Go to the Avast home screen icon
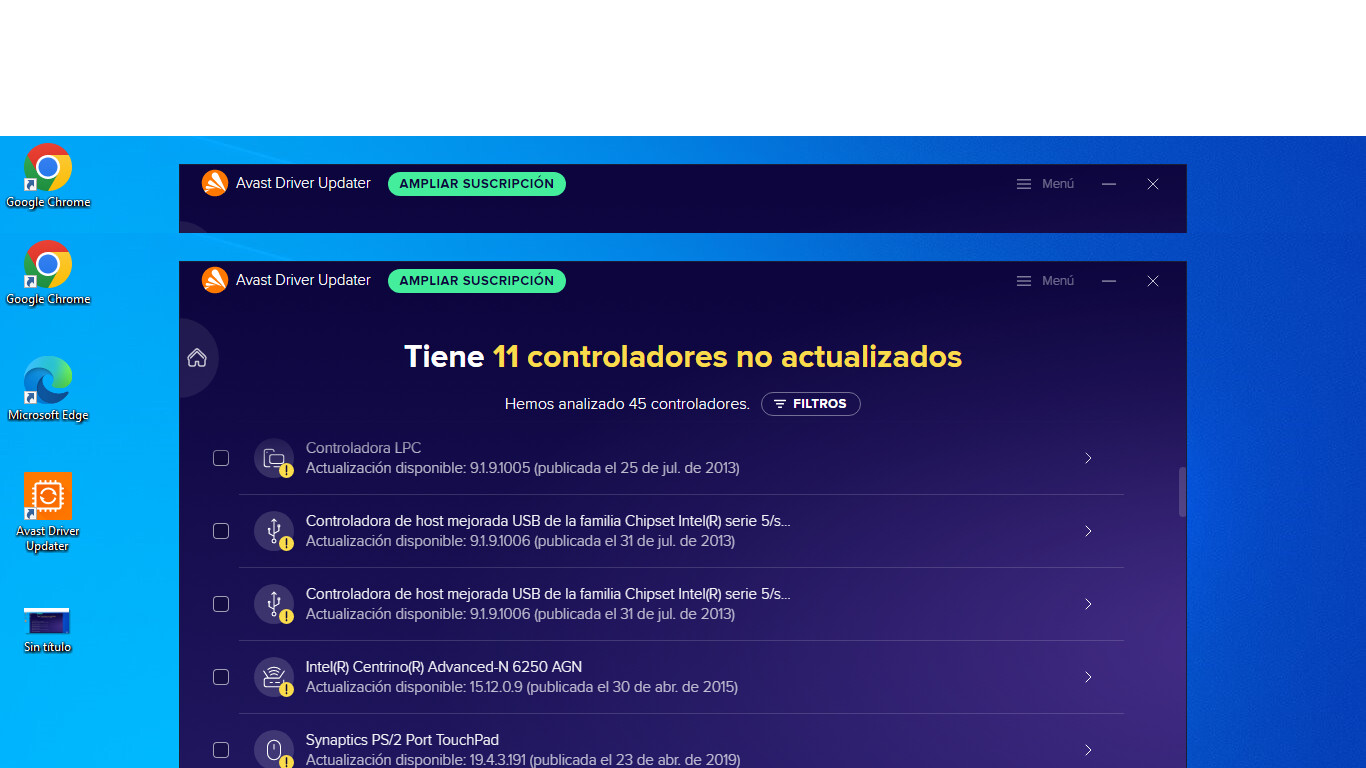The height and width of the screenshot is (768, 1366). coord(197,358)
